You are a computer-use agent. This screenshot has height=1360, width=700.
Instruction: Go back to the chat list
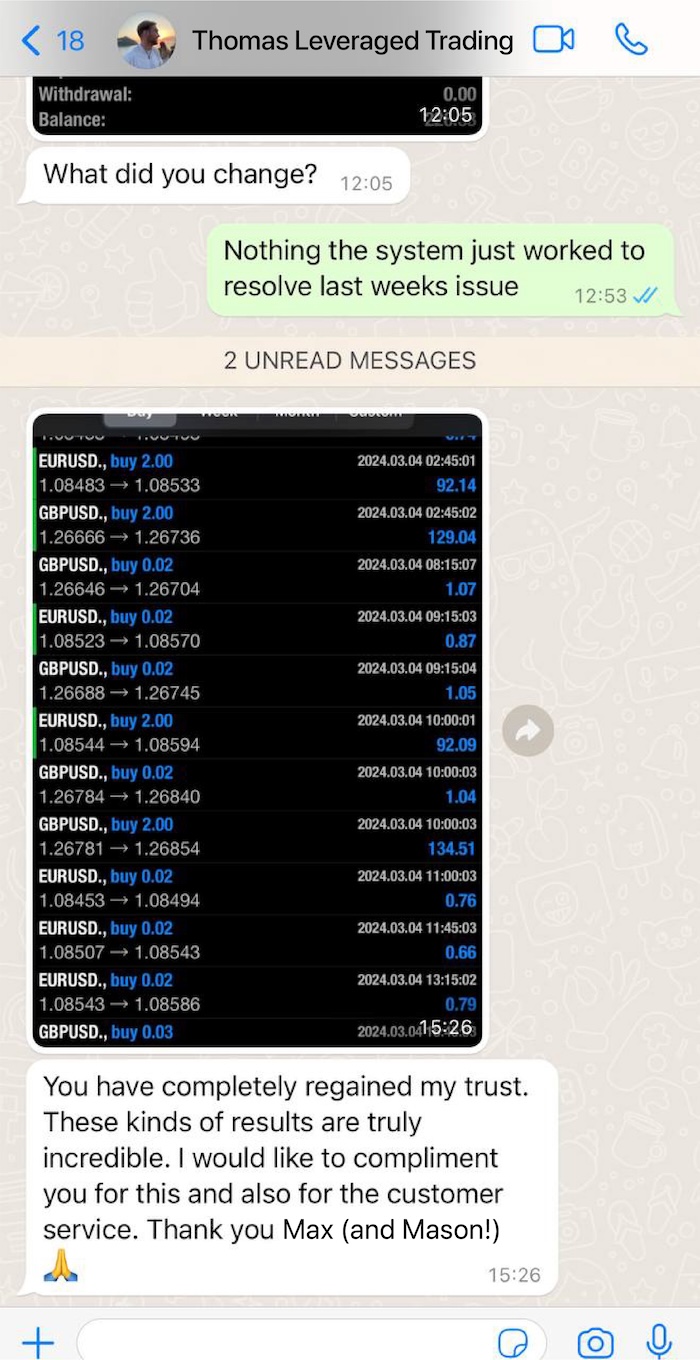tap(52, 40)
